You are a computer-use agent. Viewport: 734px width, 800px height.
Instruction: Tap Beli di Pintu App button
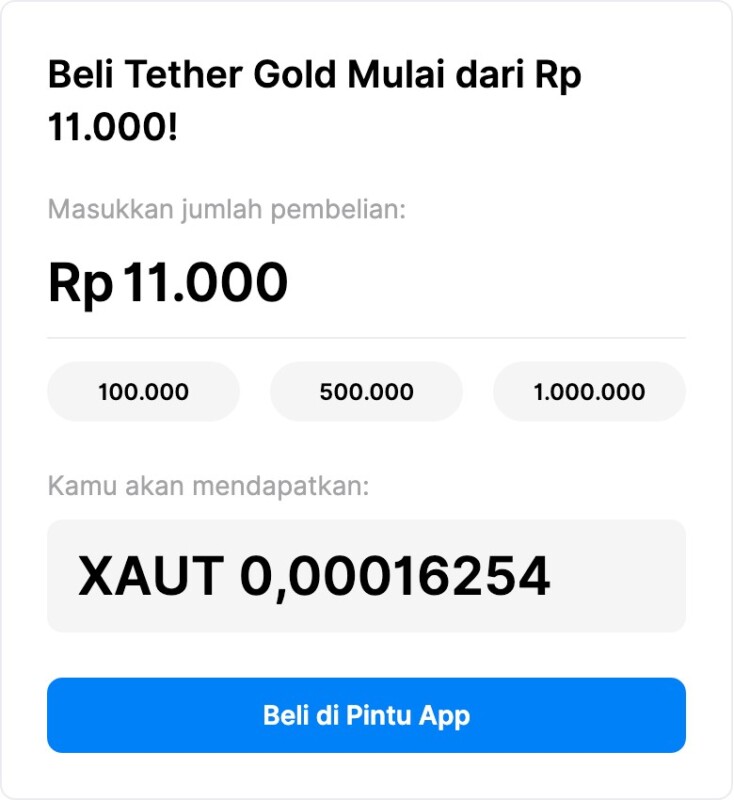point(366,716)
